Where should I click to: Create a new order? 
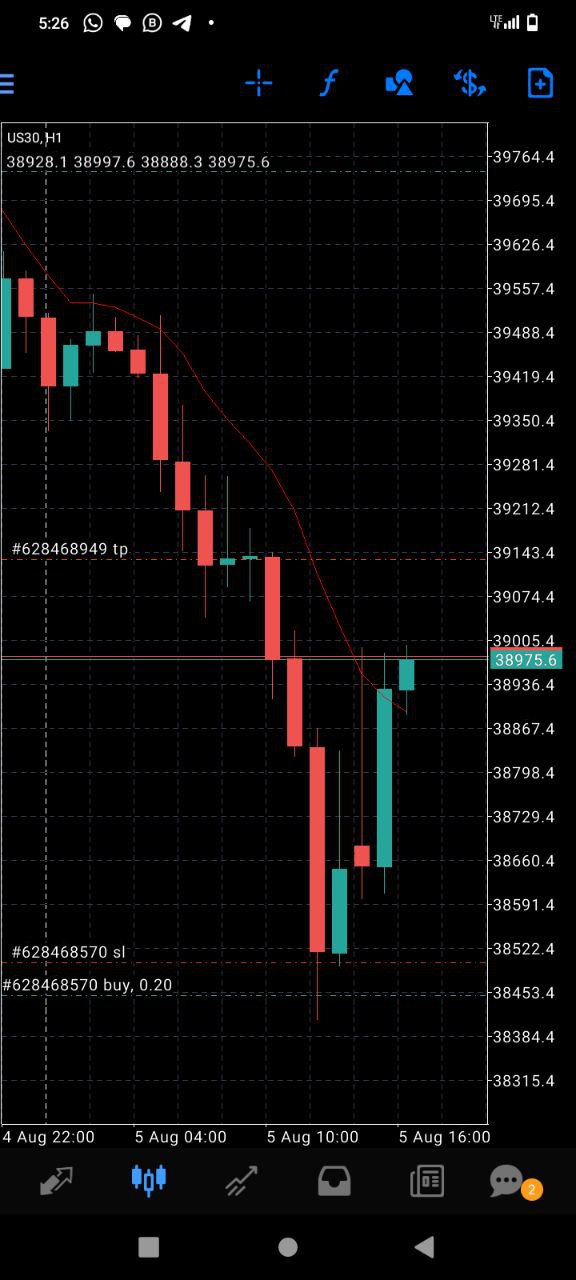coord(540,83)
